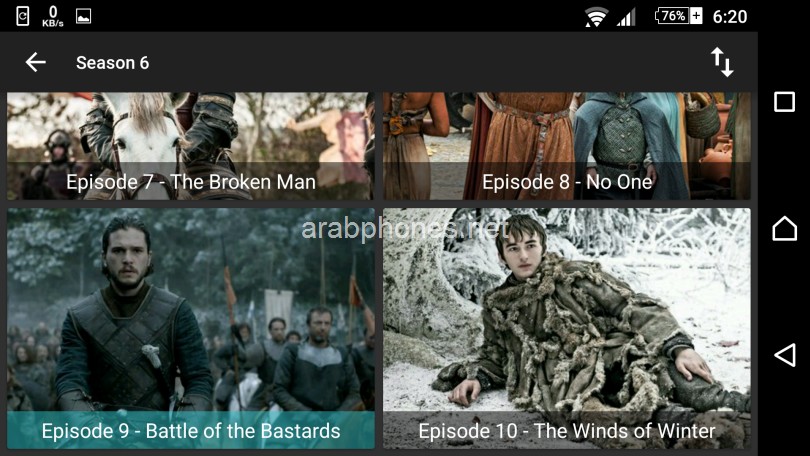Screen dimensions: 810x456
Task: Tap the sort order arrows icon
Action: 722,62
